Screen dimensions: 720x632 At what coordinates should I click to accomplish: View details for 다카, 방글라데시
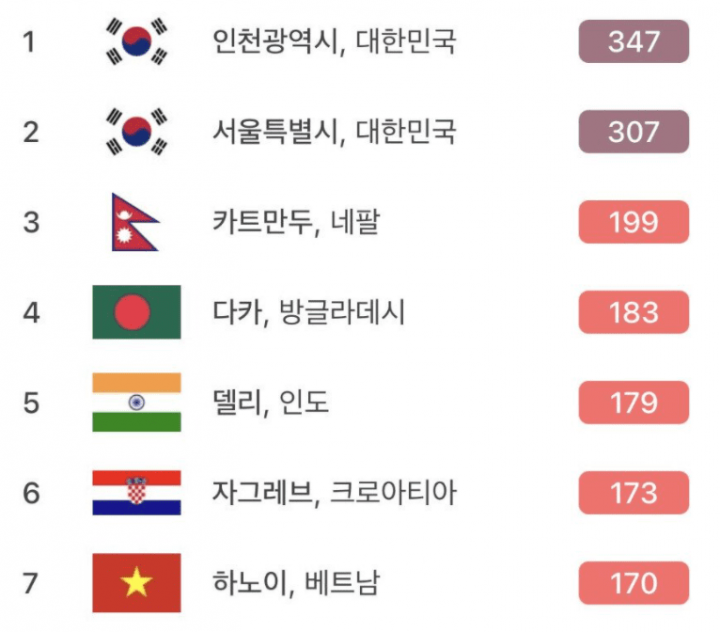pos(308,312)
